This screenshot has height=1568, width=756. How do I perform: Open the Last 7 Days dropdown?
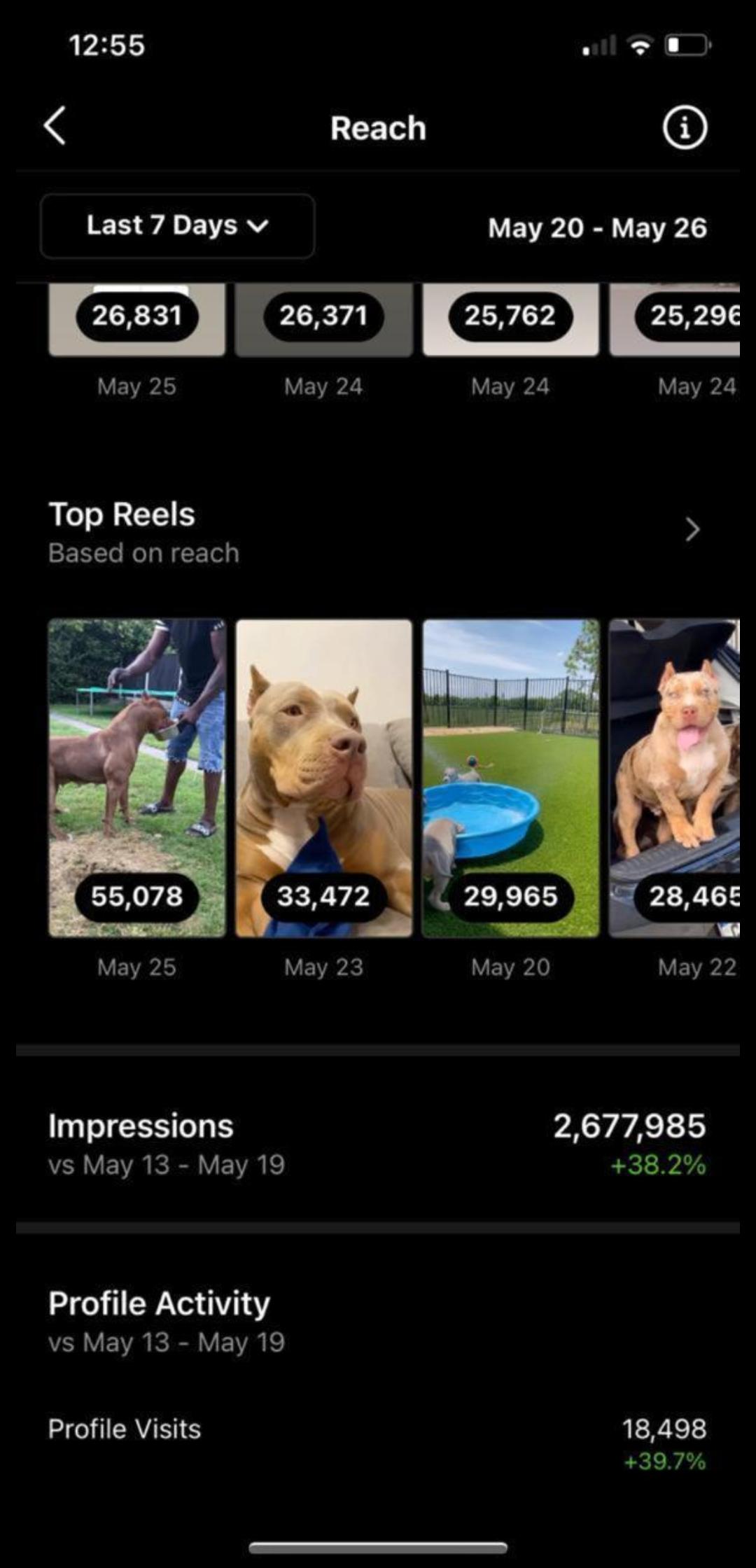[x=178, y=226]
